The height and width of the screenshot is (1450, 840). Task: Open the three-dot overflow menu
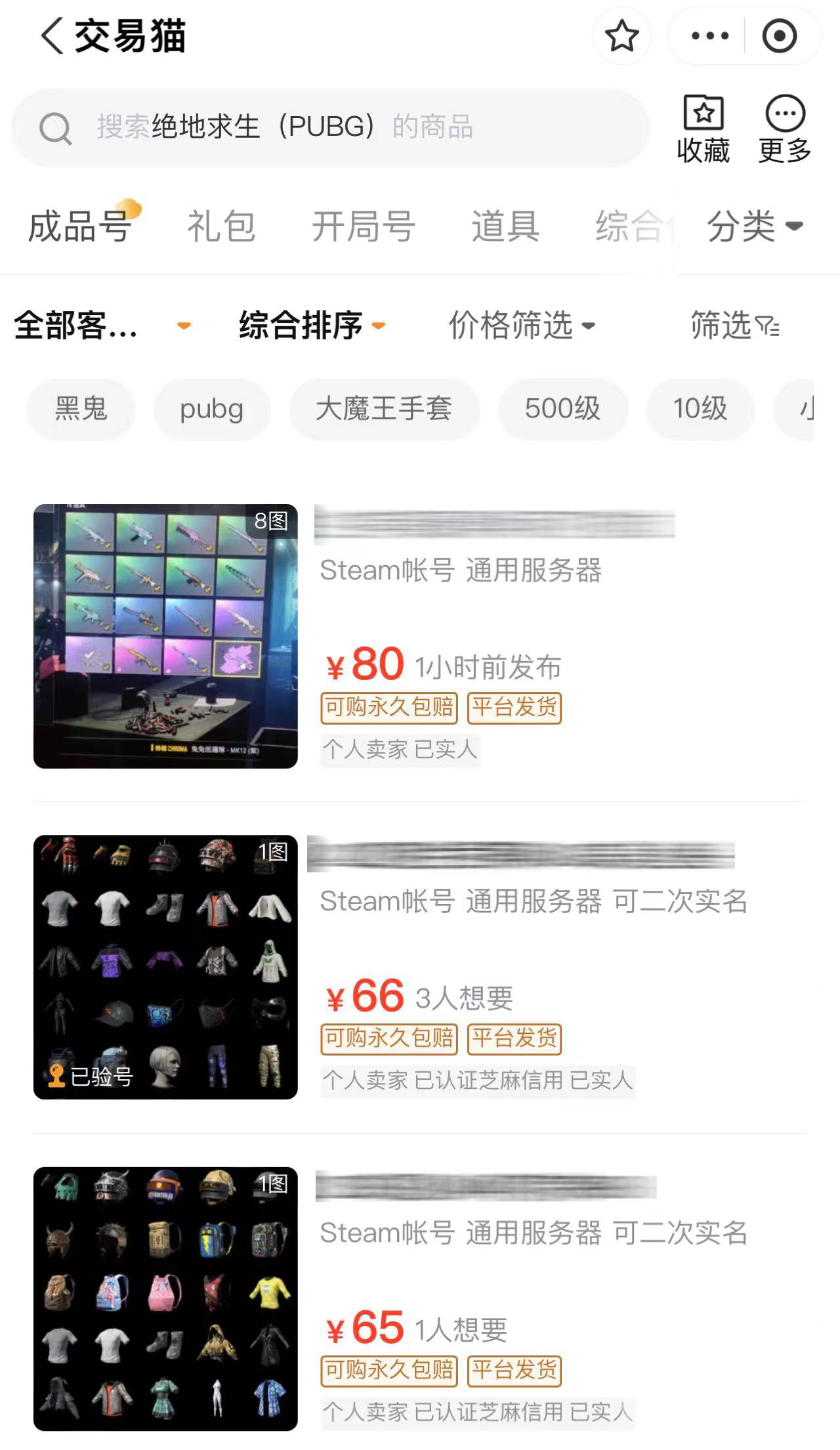[709, 35]
